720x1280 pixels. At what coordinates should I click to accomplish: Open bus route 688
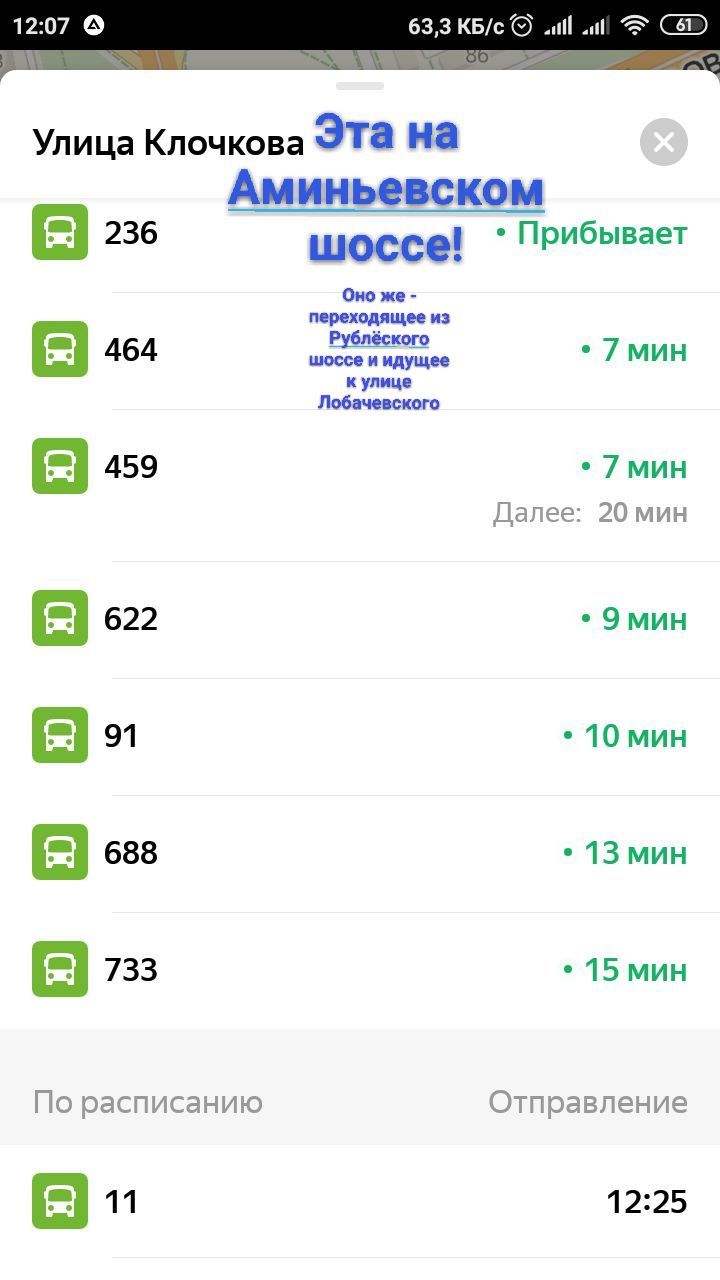tap(360, 853)
